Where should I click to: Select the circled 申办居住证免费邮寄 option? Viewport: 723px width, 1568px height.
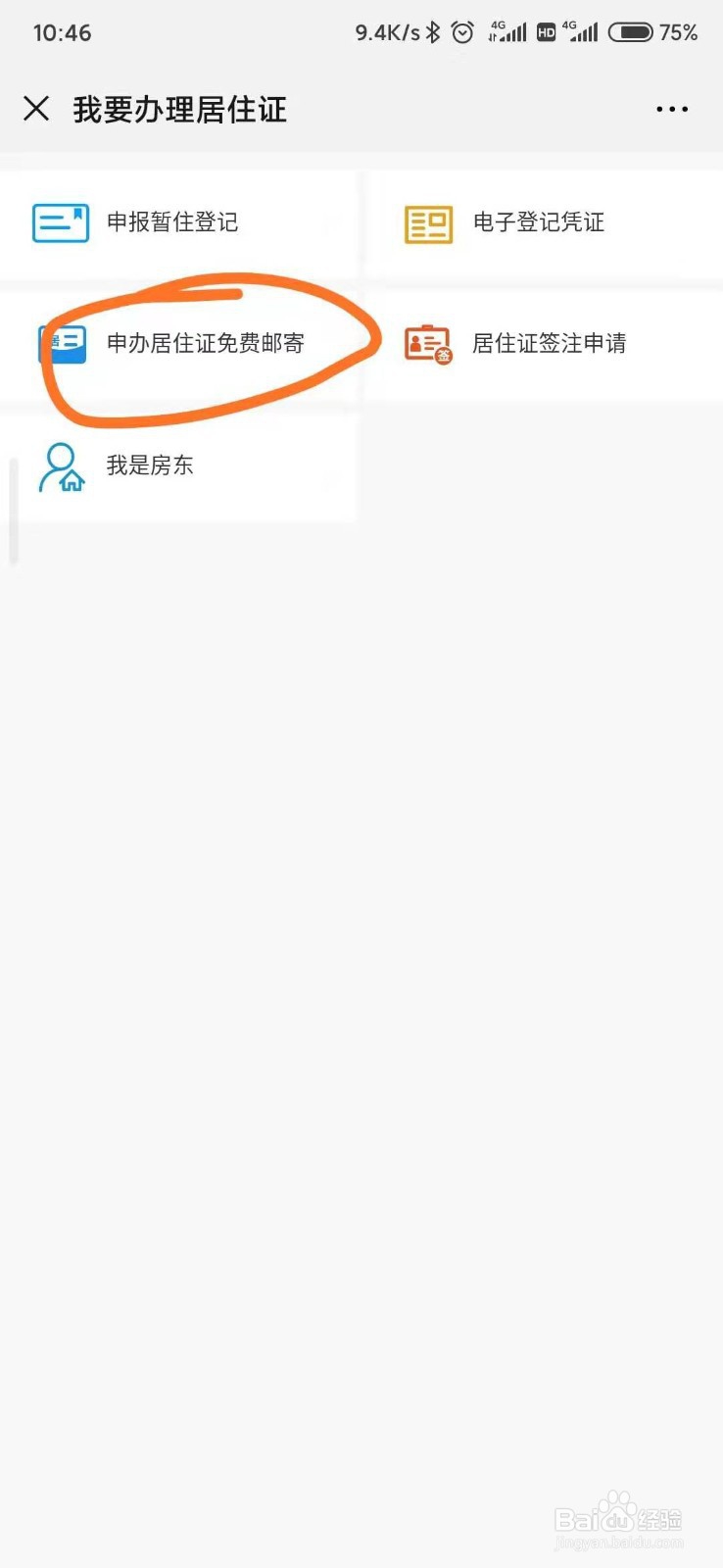[x=206, y=344]
